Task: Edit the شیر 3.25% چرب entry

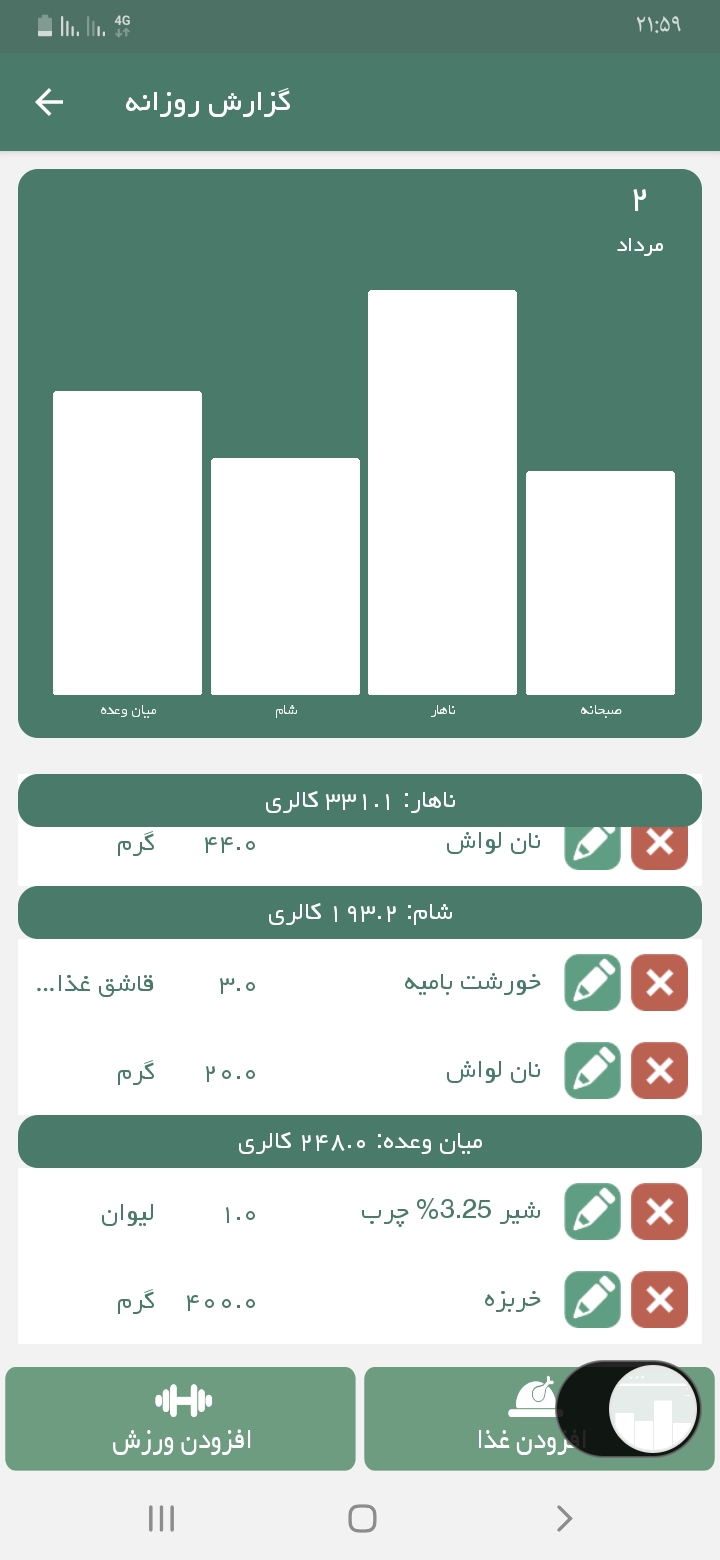Action: point(592,1212)
